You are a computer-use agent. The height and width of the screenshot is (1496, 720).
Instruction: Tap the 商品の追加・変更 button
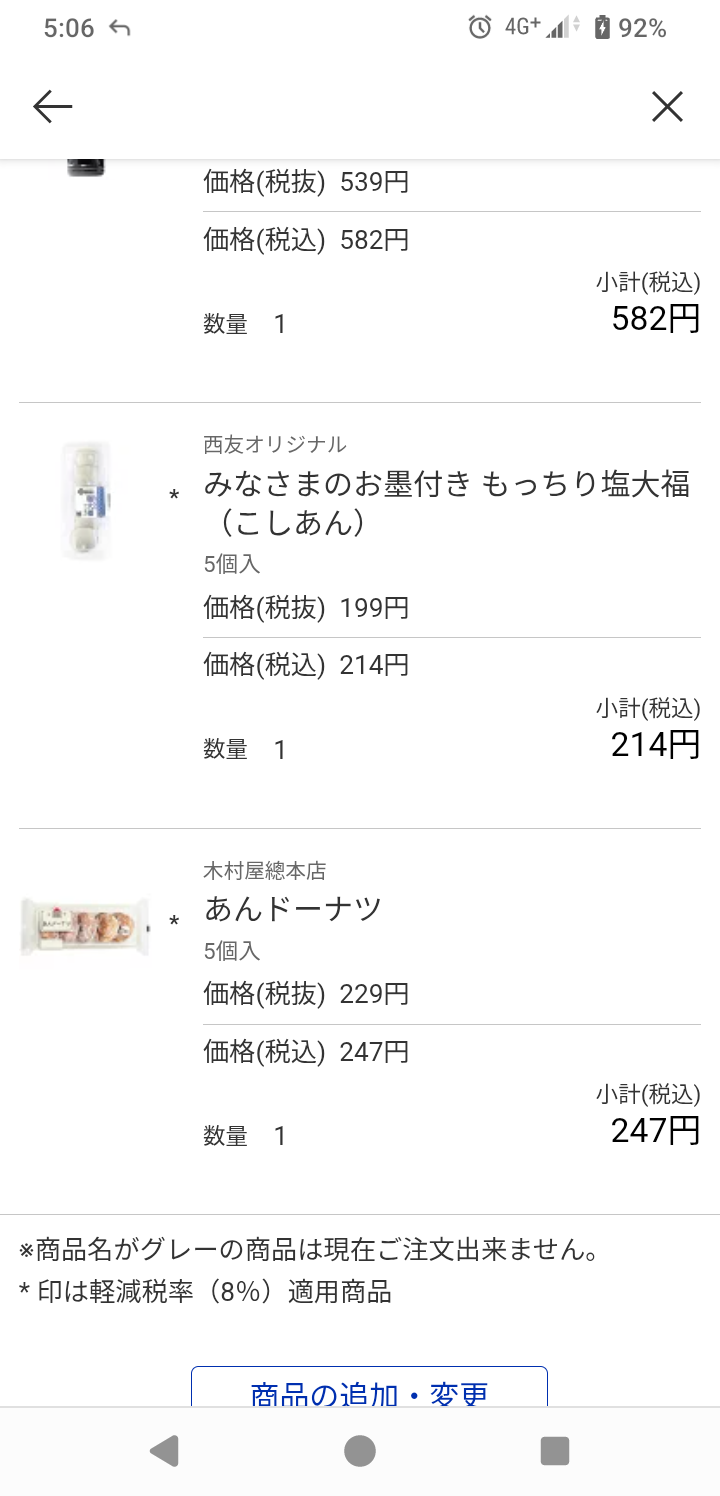tap(369, 1388)
